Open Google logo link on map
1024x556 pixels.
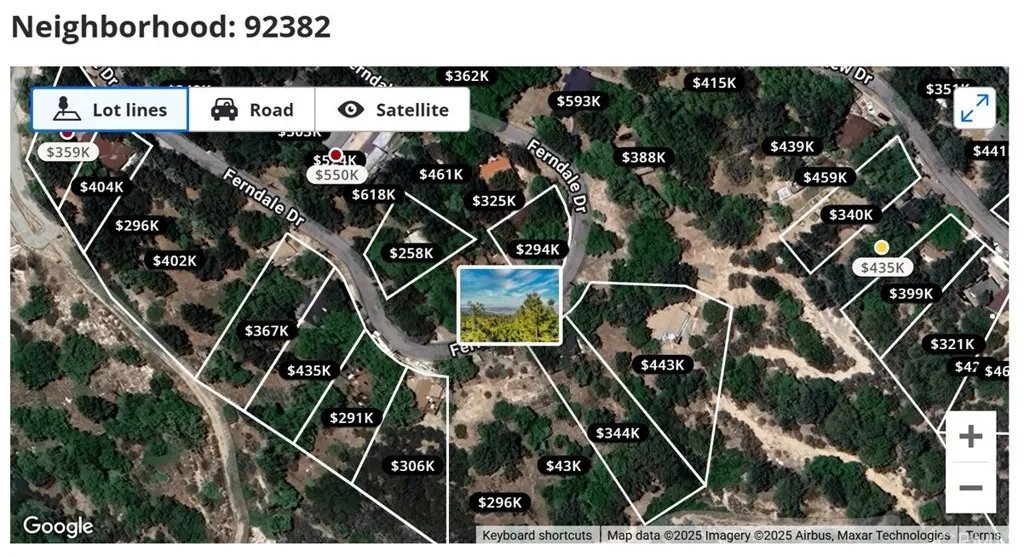pyautogui.click(x=58, y=526)
